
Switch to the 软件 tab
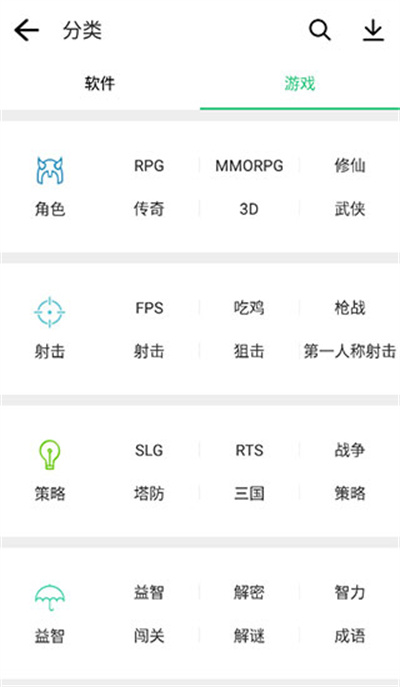(100, 83)
